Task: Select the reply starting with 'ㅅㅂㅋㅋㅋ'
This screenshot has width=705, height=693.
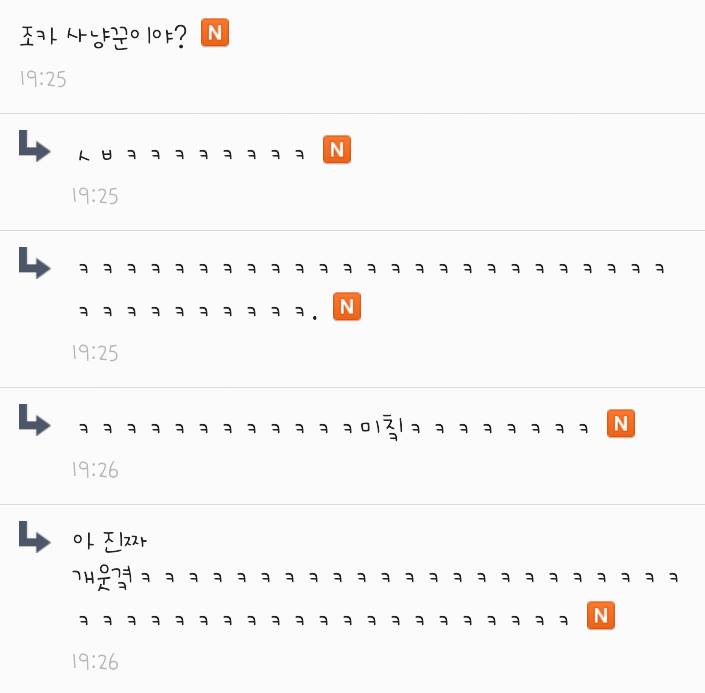Action: (x=191, y=153)
